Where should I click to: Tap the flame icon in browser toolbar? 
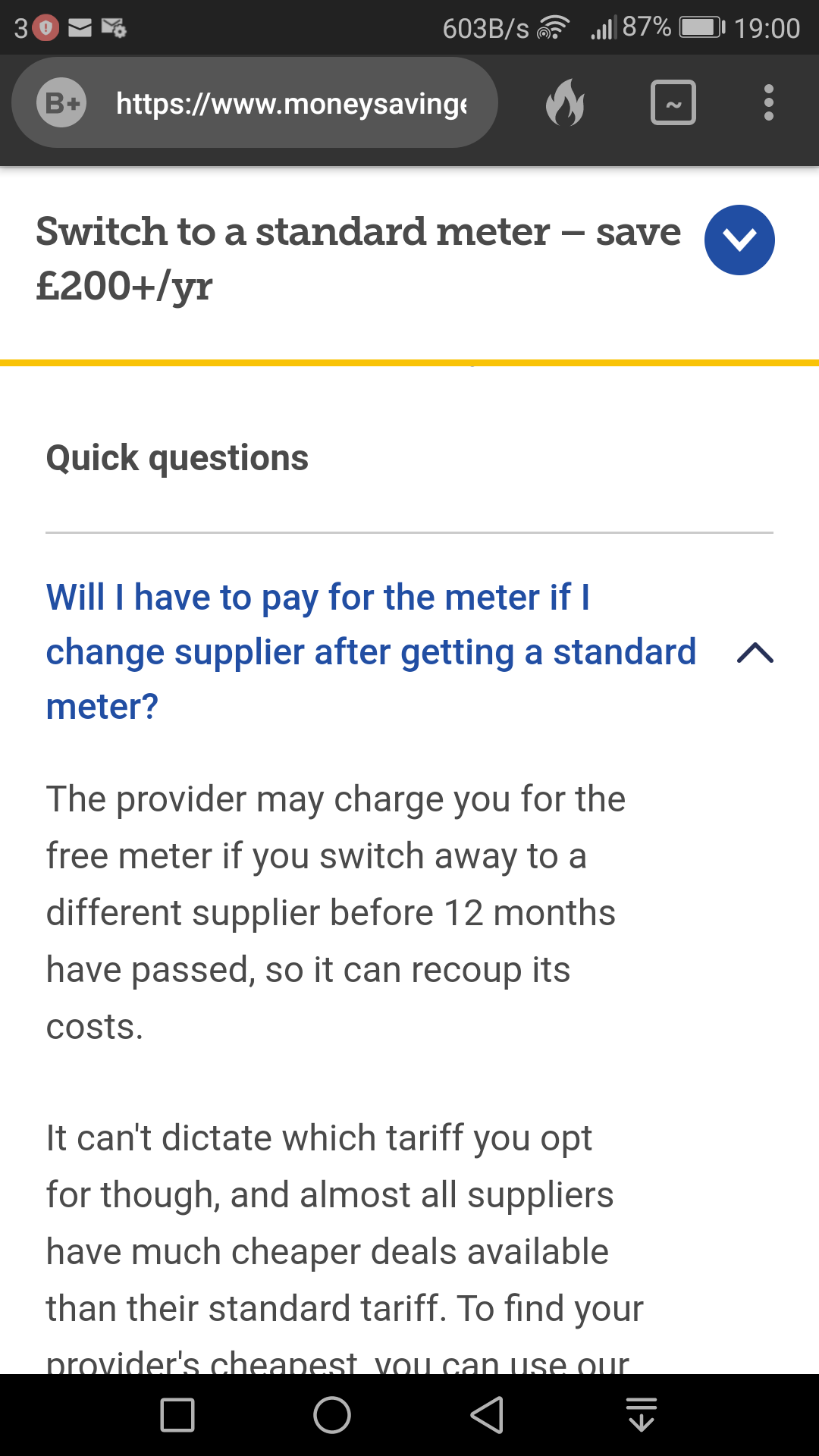coord(565,103)
